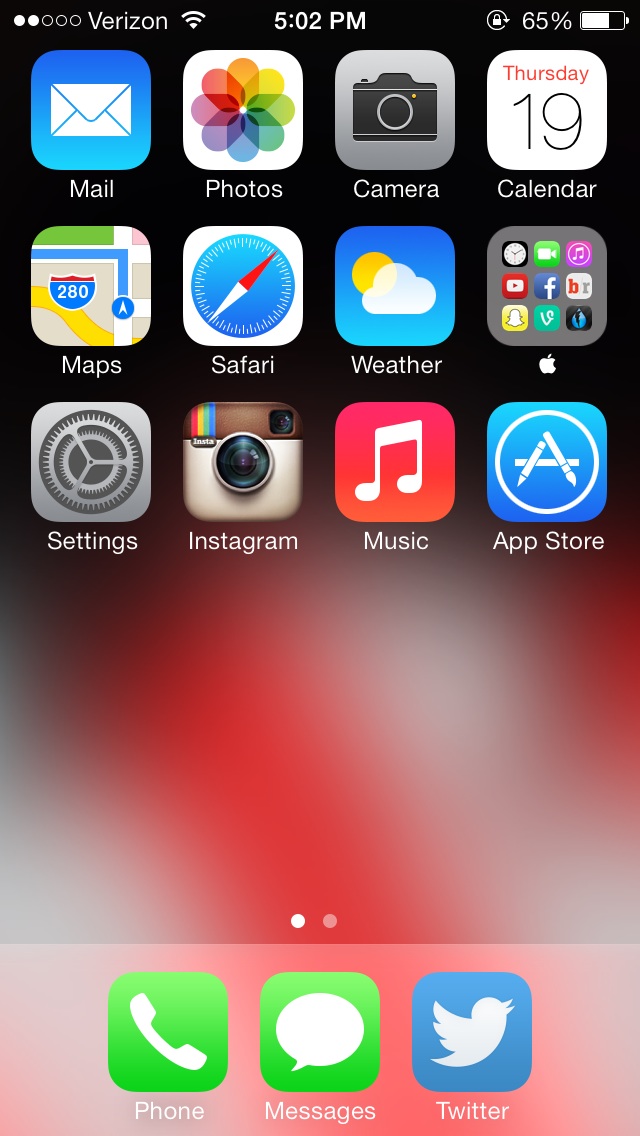Launch Instagram
Image resolution: width=640 pixels, height=1136 pixels.
243,462
